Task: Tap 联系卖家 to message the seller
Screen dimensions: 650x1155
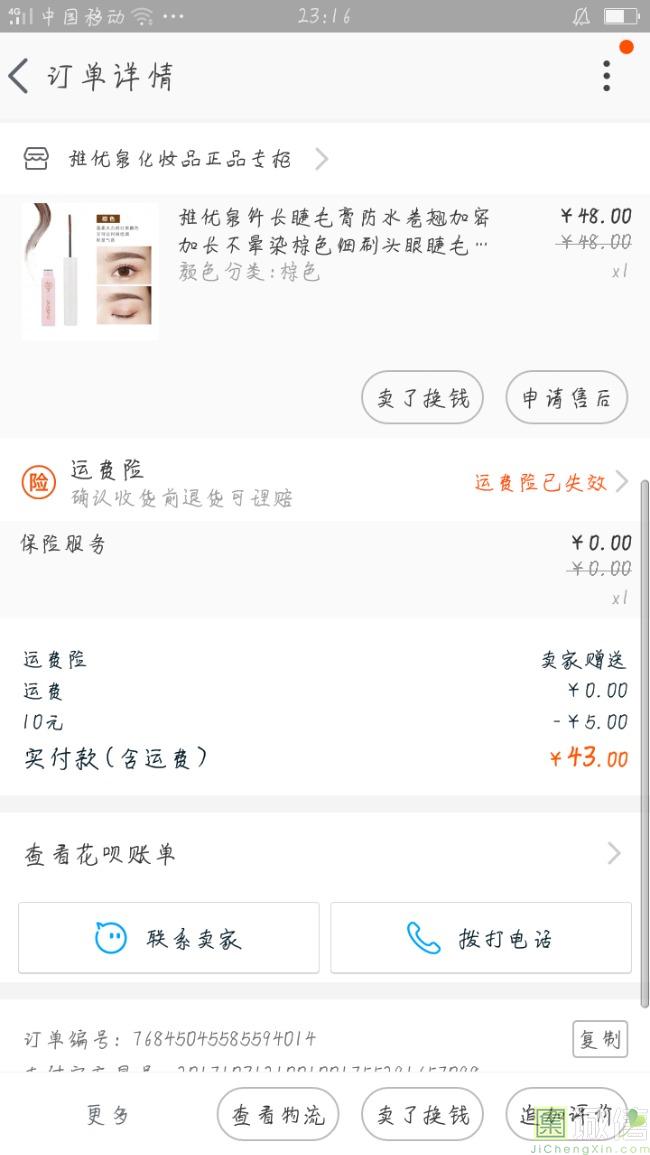Action: 169,938
